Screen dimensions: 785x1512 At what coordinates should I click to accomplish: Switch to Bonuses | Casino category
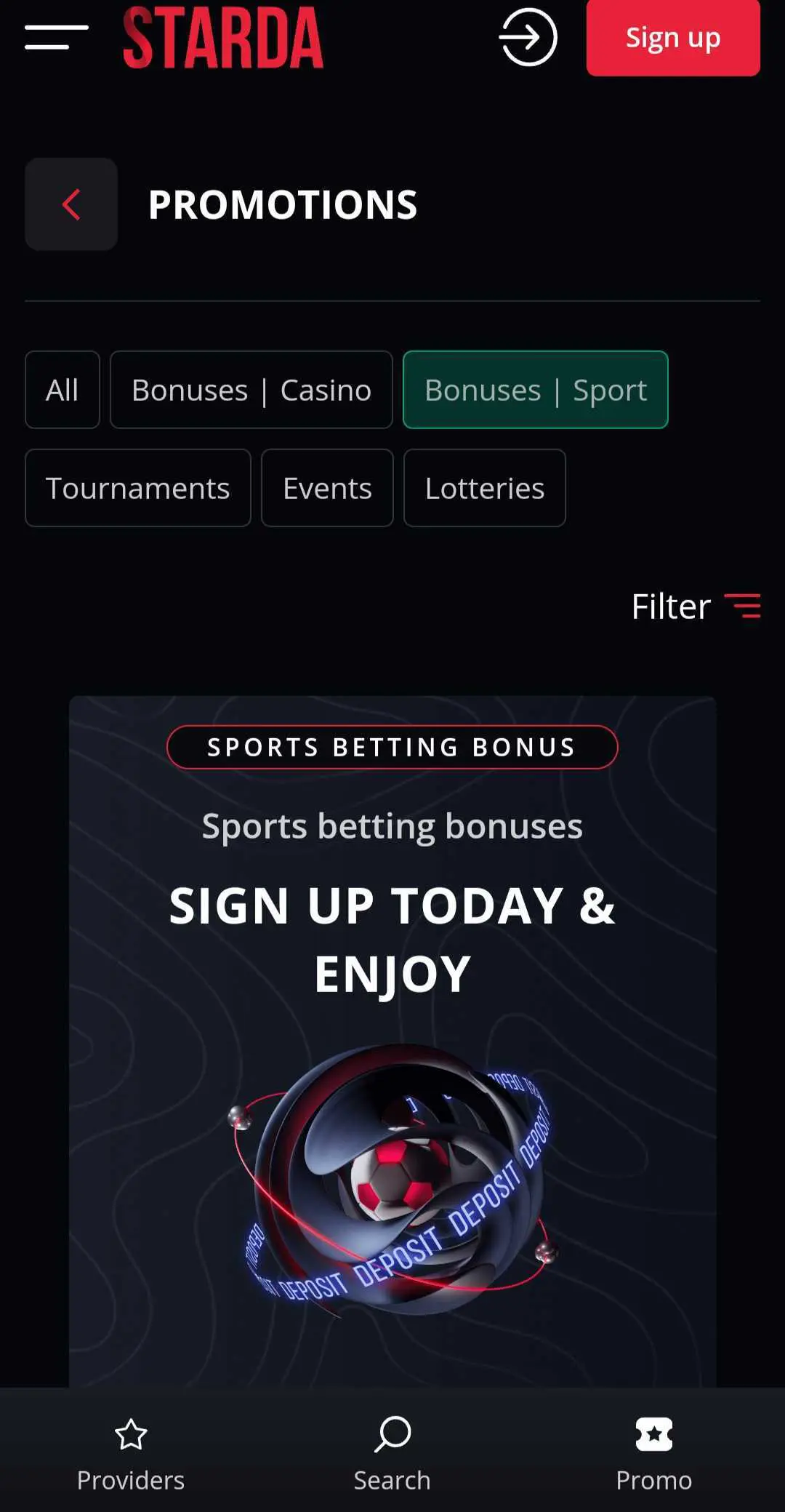251,390
